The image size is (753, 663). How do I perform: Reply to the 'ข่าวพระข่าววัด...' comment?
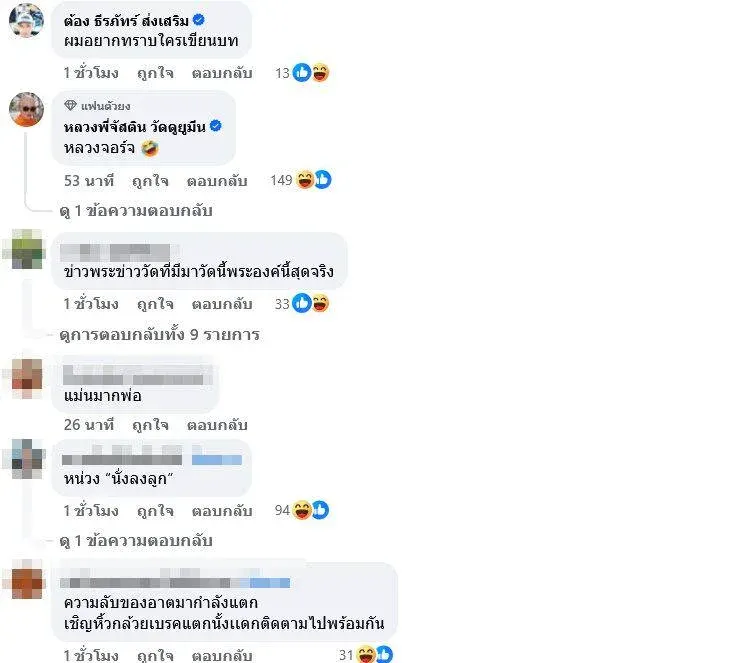(x=222, y=304)
